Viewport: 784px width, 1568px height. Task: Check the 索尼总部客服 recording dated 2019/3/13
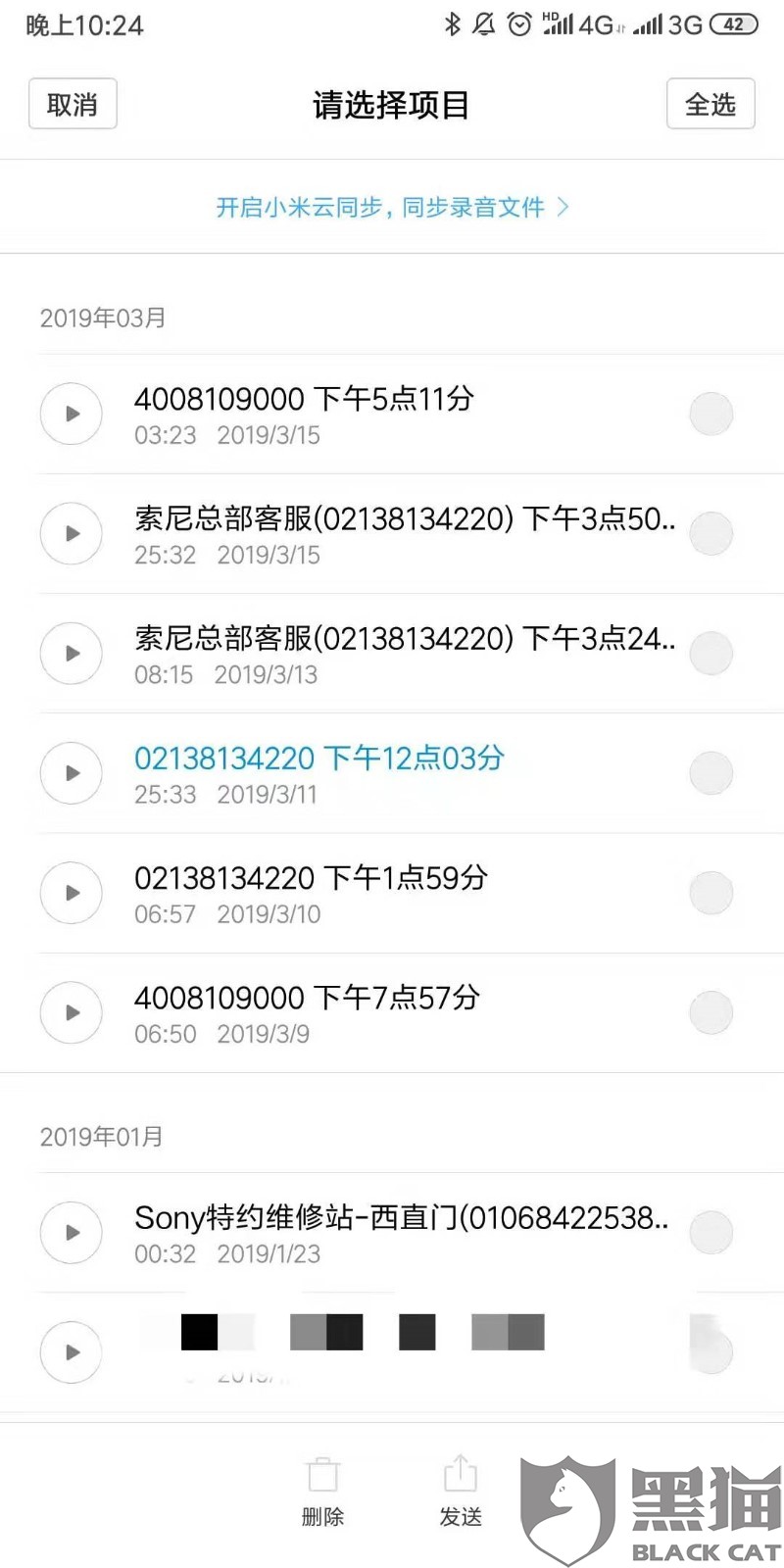click(x=711, y=654)
